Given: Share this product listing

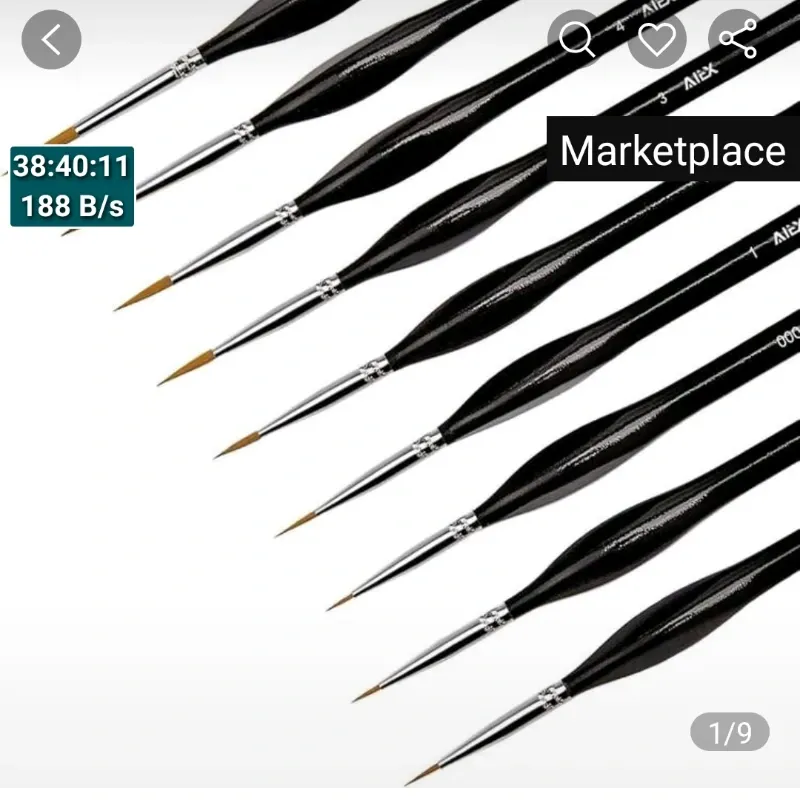Looking at the screenshot, I should click(738, 39).
